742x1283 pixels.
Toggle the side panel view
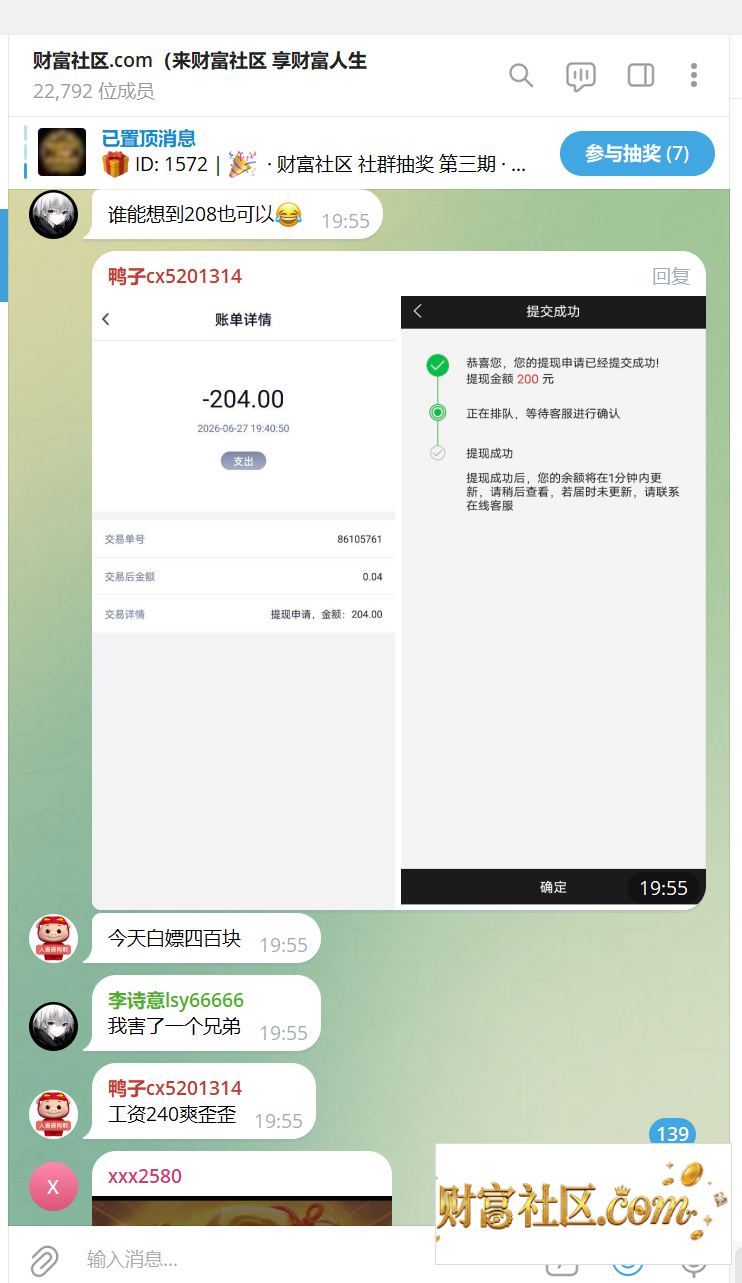click(640, 75)
